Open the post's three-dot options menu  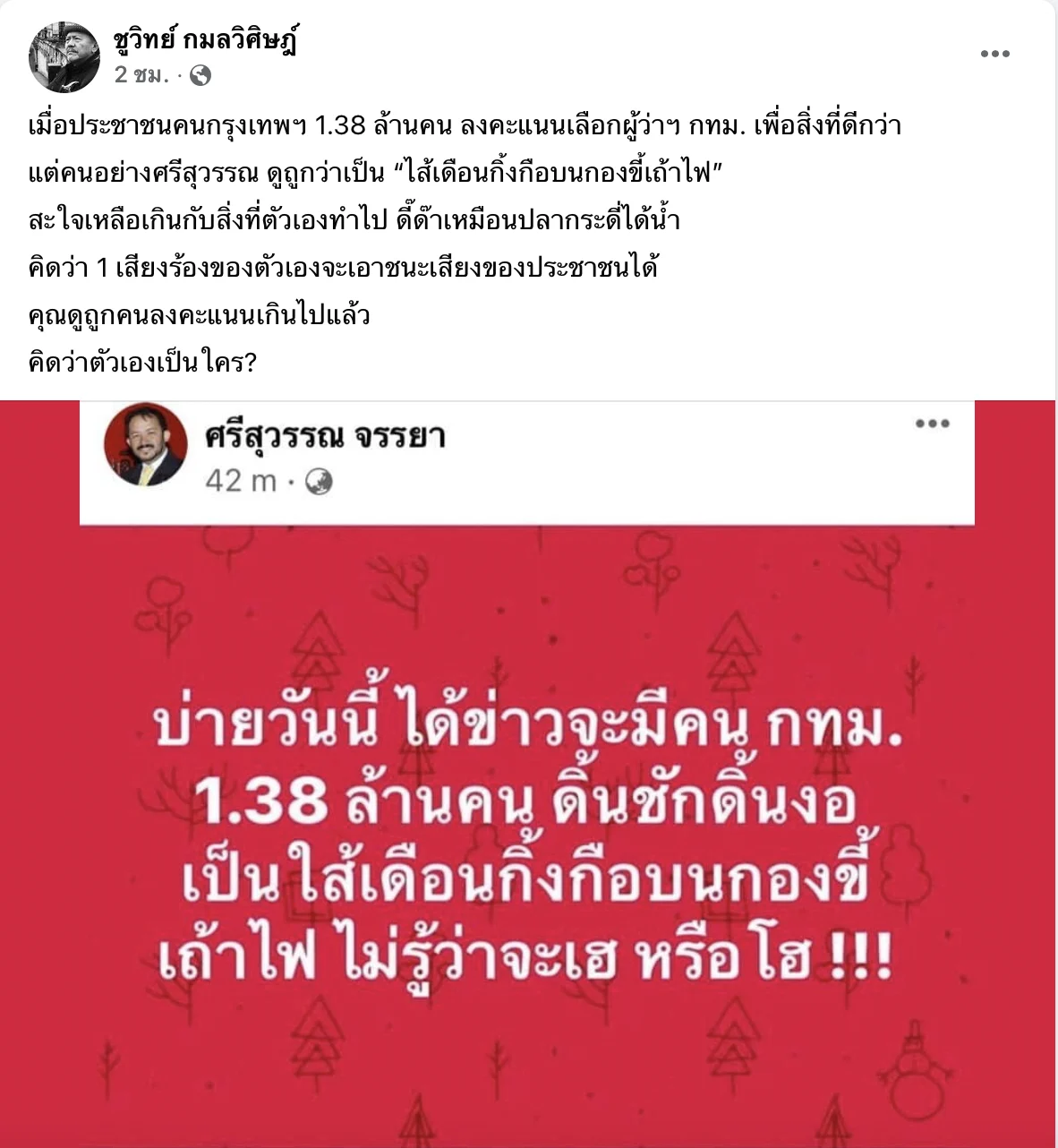pyautogui.click(x=994, y=54)
